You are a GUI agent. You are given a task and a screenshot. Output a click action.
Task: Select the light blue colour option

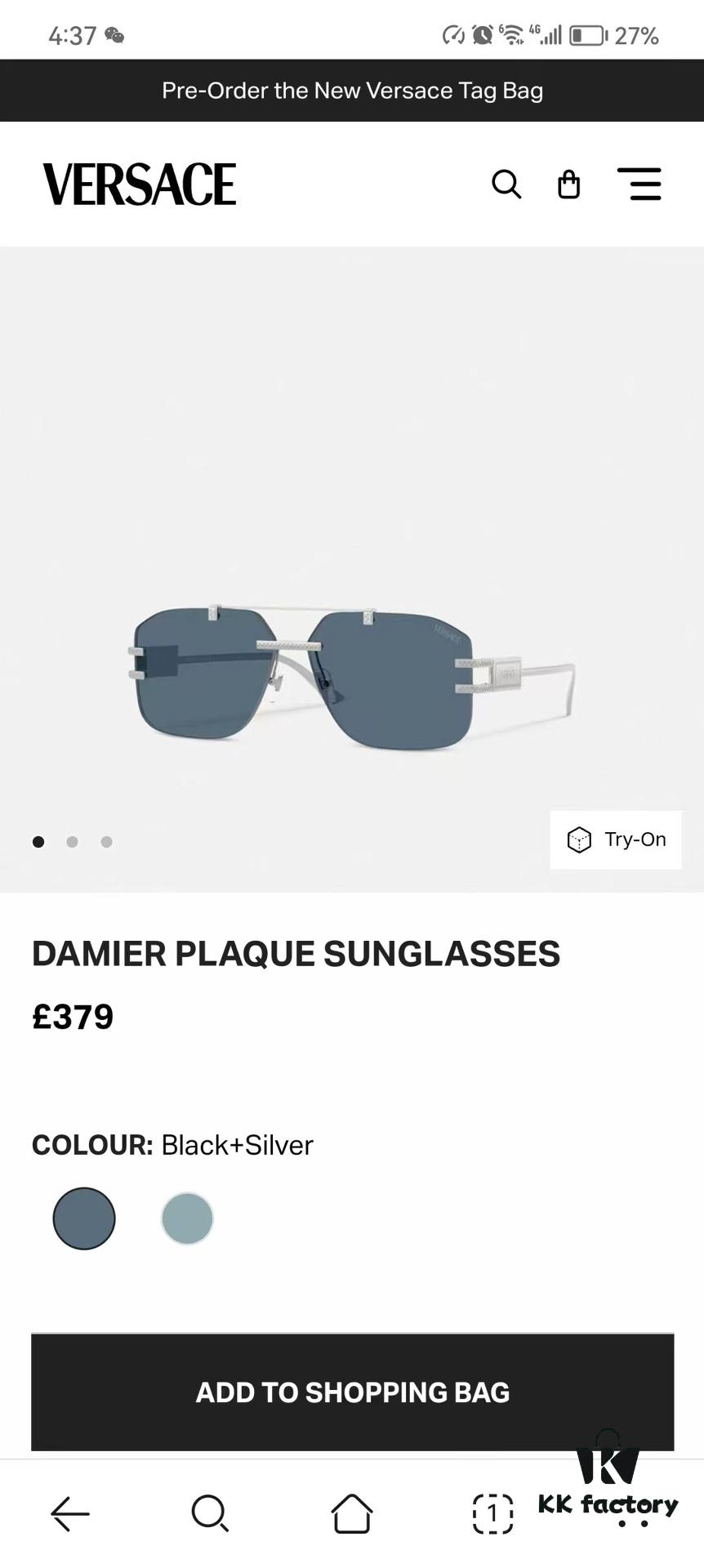(x=187, y=1218)
